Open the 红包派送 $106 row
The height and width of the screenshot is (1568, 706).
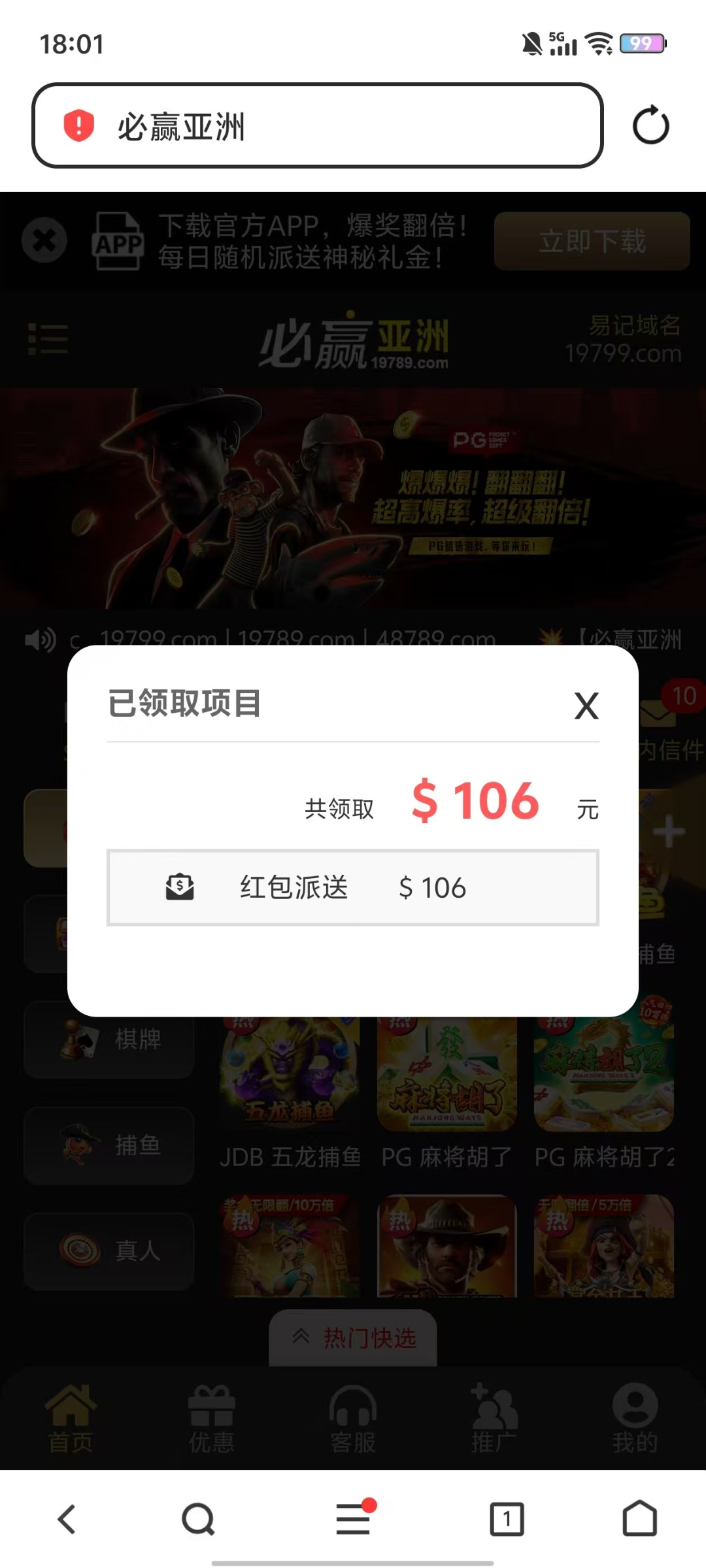point(353,888)
